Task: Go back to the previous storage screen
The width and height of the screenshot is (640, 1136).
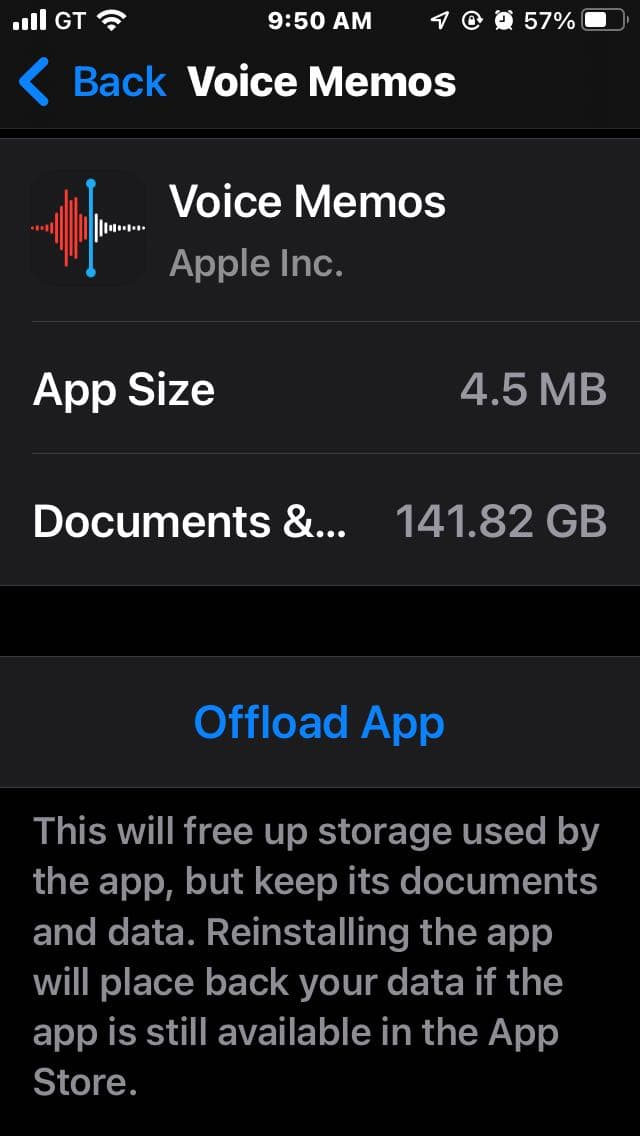Action: point(93,82)
